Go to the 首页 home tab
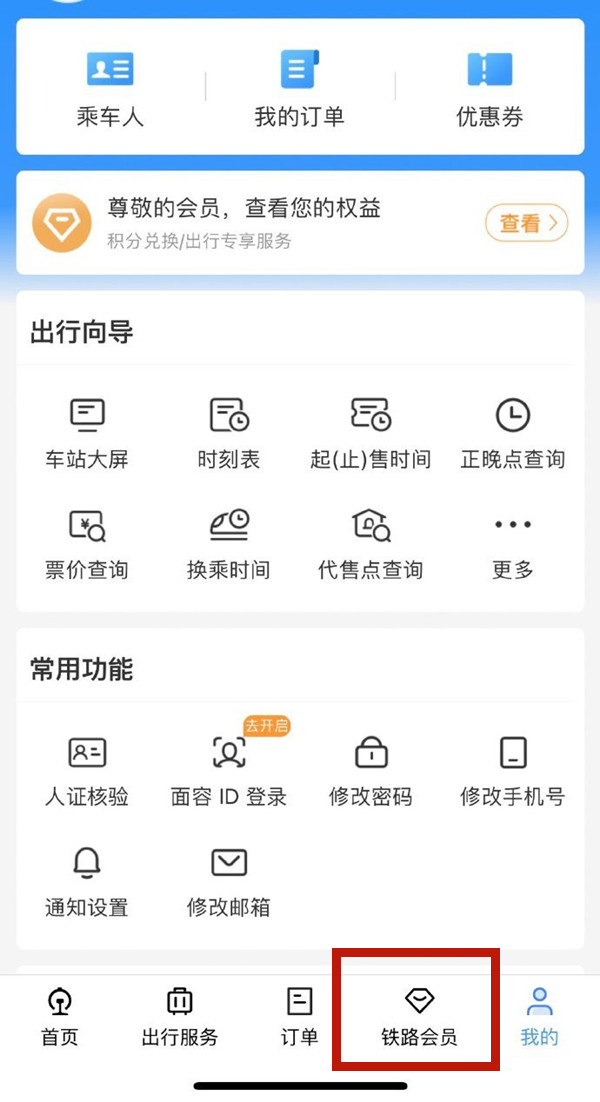The width and height of the screenshot is (600, 1102). click(59, 1015)
